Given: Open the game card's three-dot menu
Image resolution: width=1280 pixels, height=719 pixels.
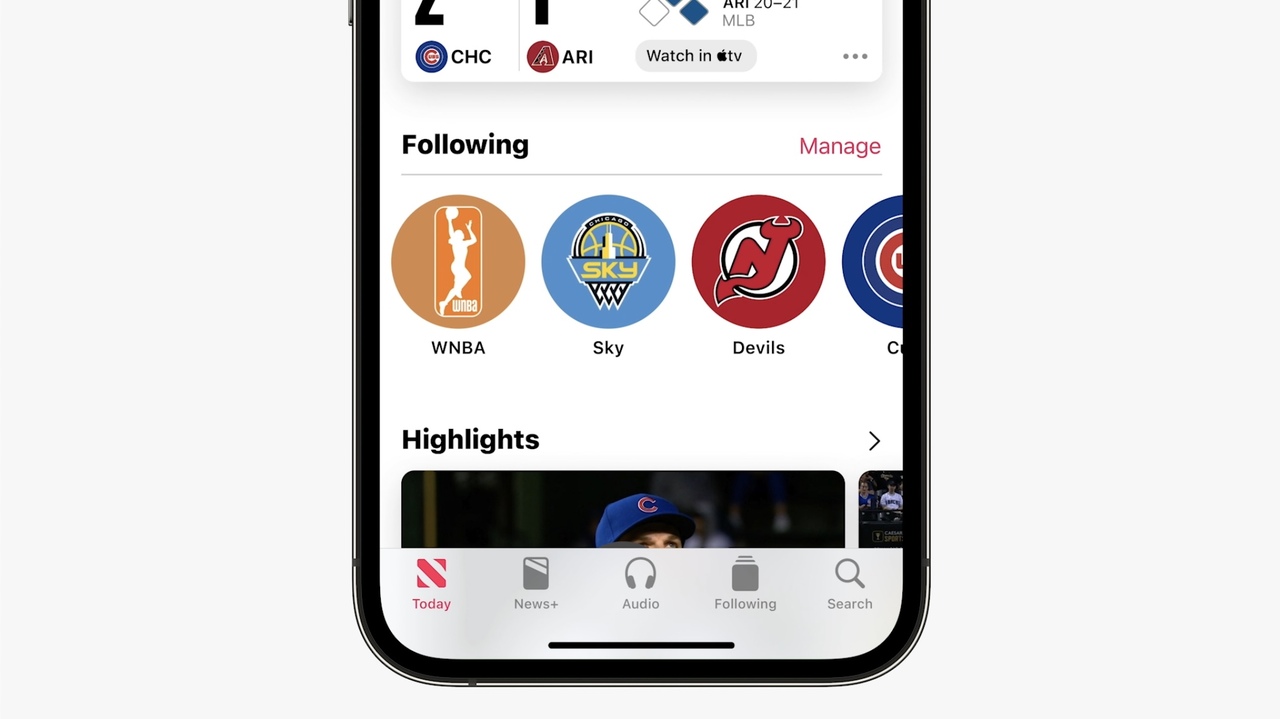Looking at the screenshot, I should point(855,56).
